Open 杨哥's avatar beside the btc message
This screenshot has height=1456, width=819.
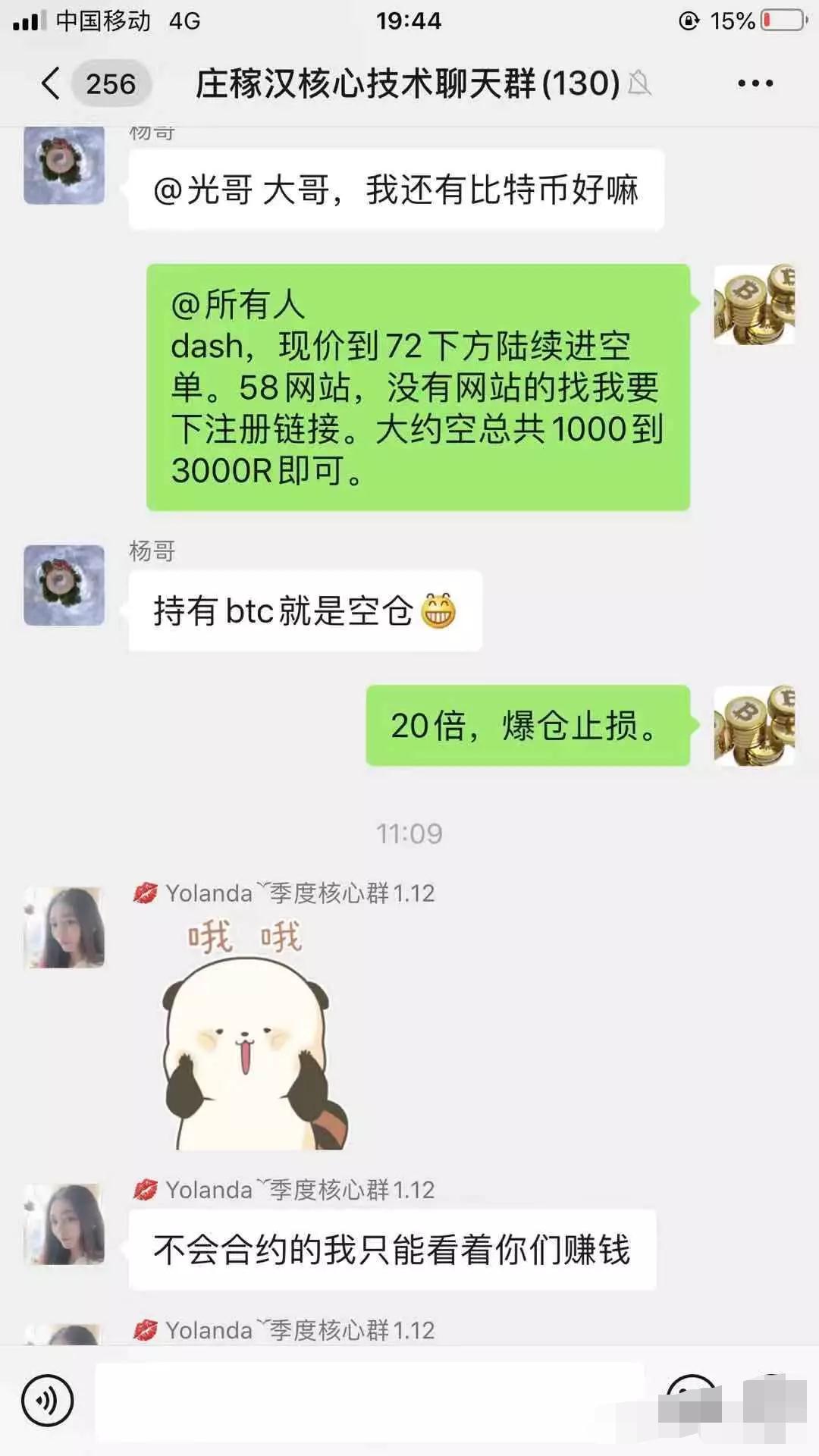pyautogui.click(x=64, y=585)
